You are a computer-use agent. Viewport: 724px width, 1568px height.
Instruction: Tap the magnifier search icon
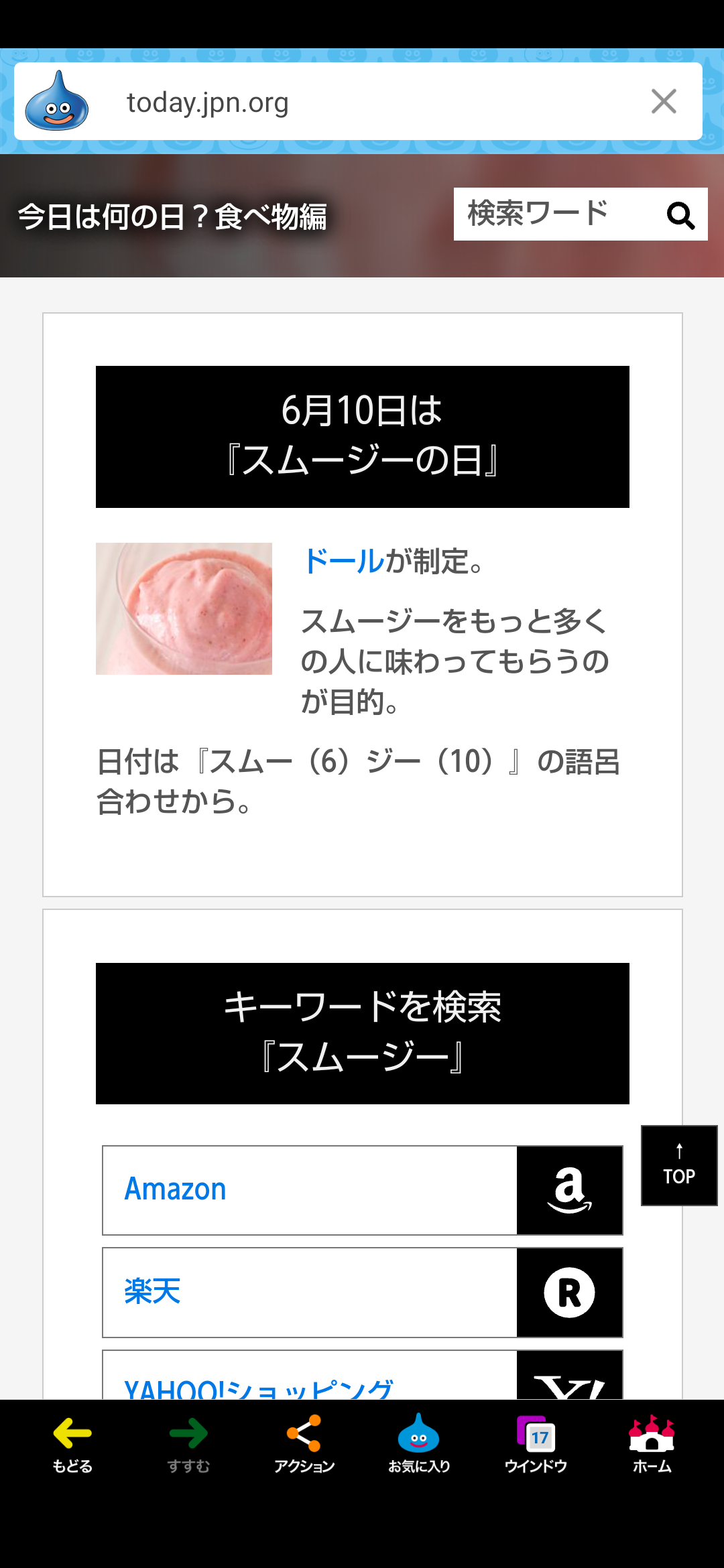(x=680, y=215)
